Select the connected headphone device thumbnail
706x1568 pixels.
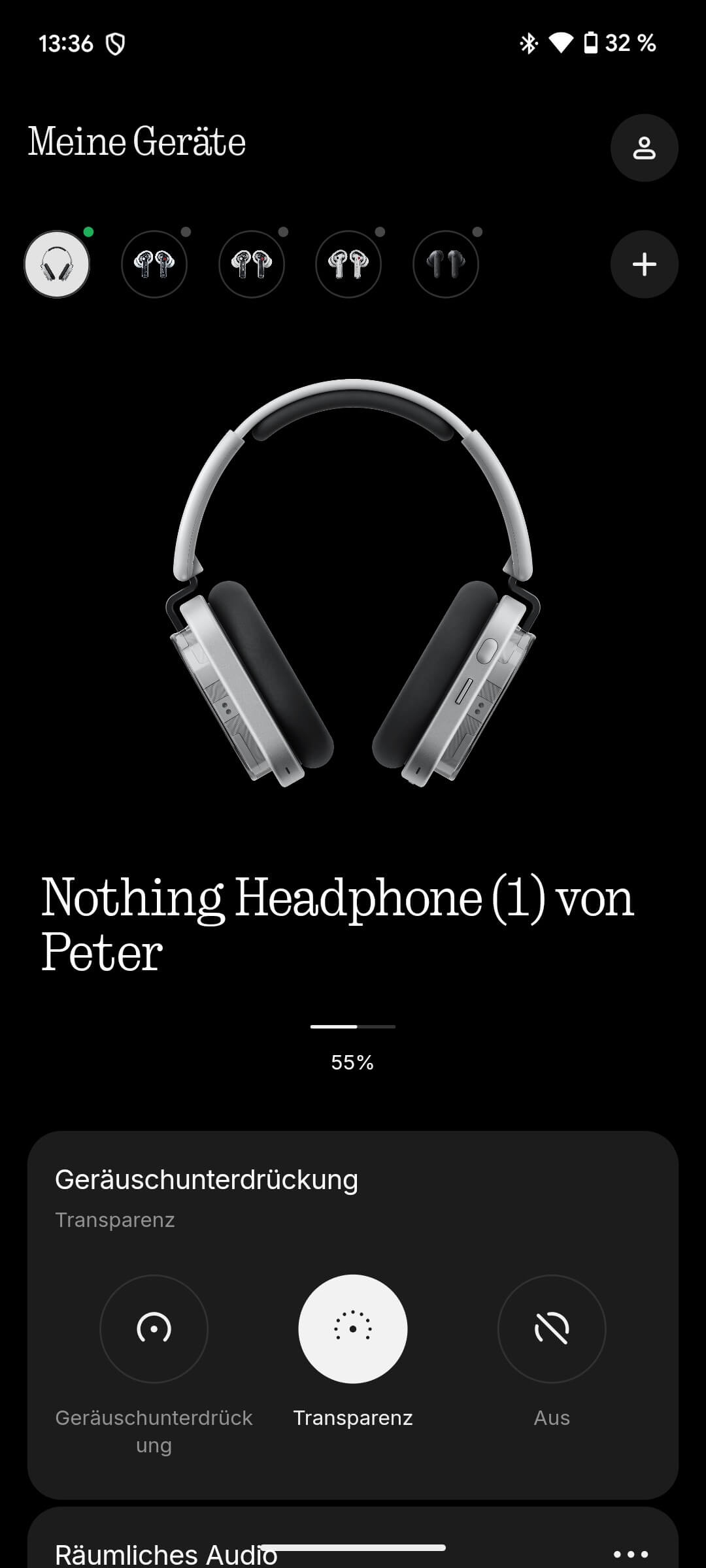click(57, 265)
